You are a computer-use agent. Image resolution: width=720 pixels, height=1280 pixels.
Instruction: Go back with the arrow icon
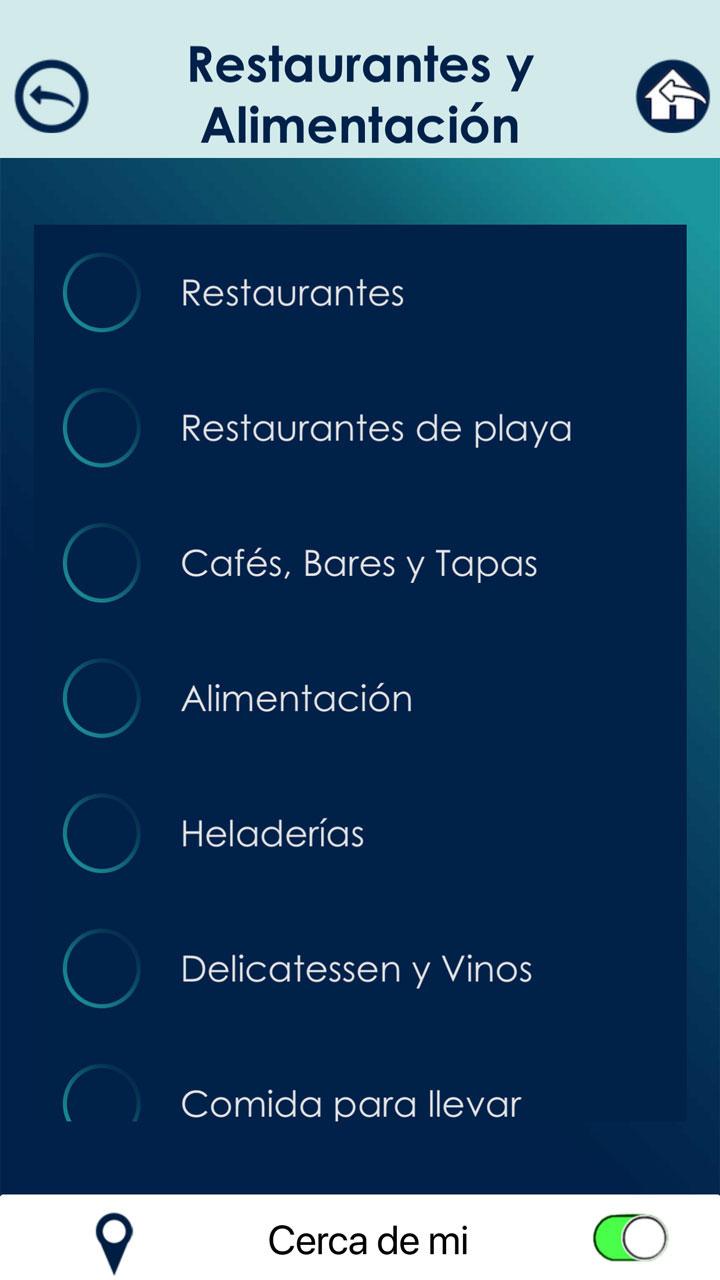[x=52, y=97]
